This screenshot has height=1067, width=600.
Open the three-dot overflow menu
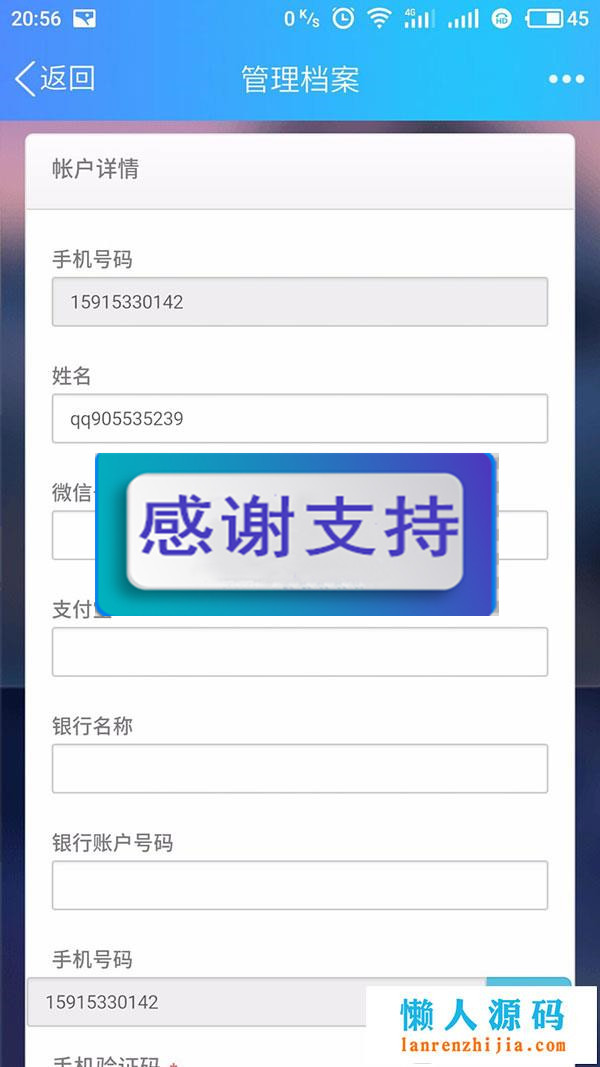pos(566,79)
